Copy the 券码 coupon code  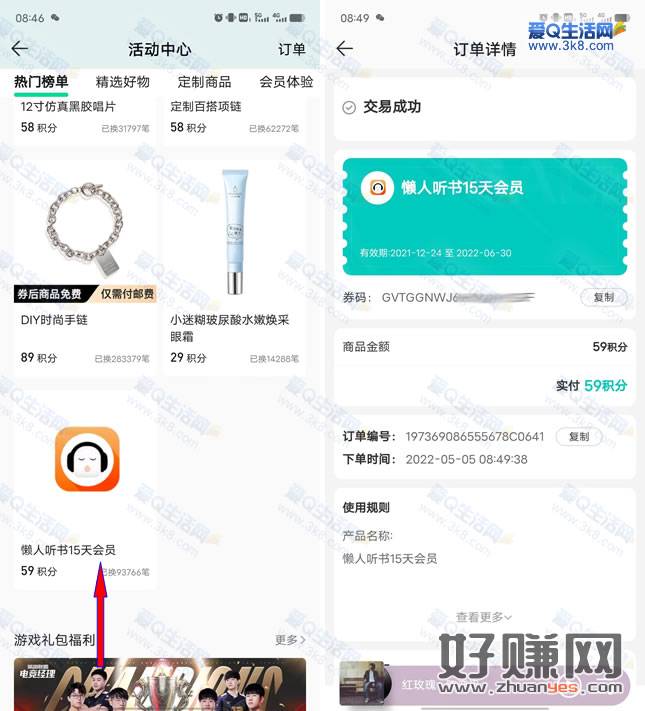pos(604,297)
